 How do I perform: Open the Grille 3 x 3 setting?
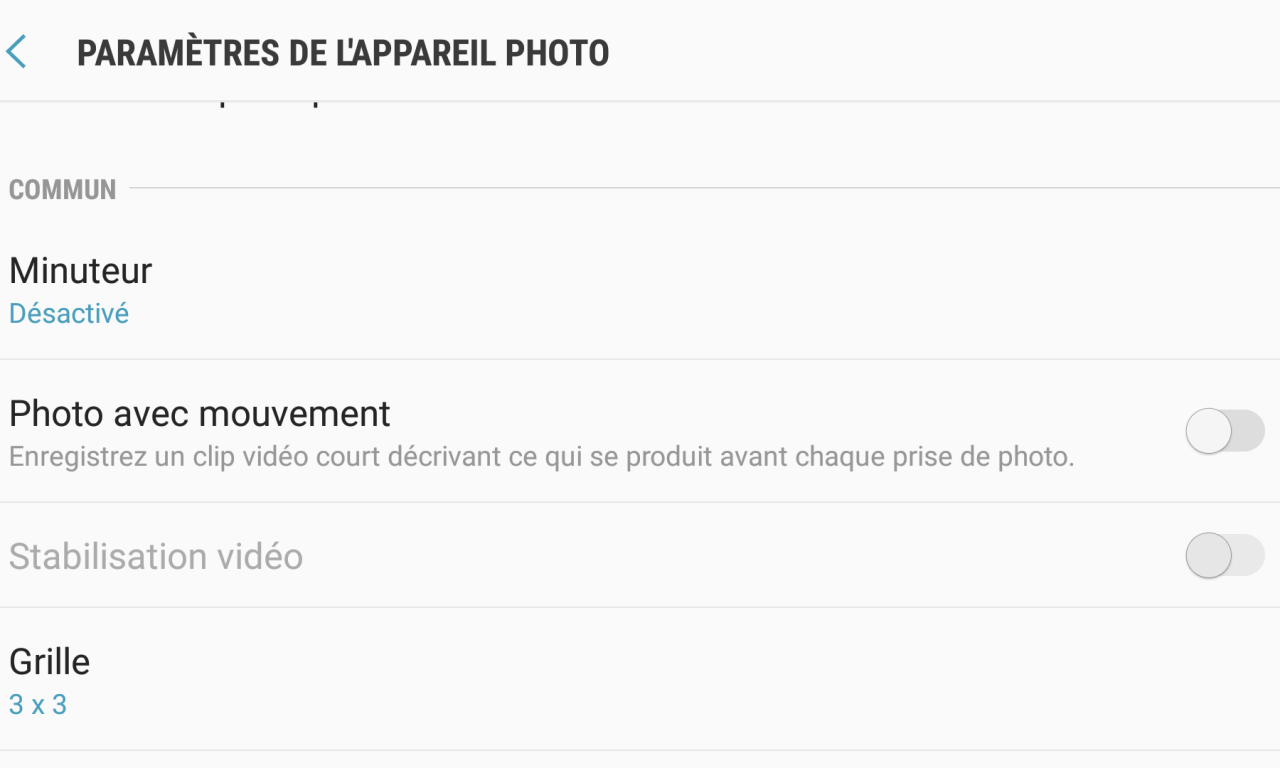50,680
